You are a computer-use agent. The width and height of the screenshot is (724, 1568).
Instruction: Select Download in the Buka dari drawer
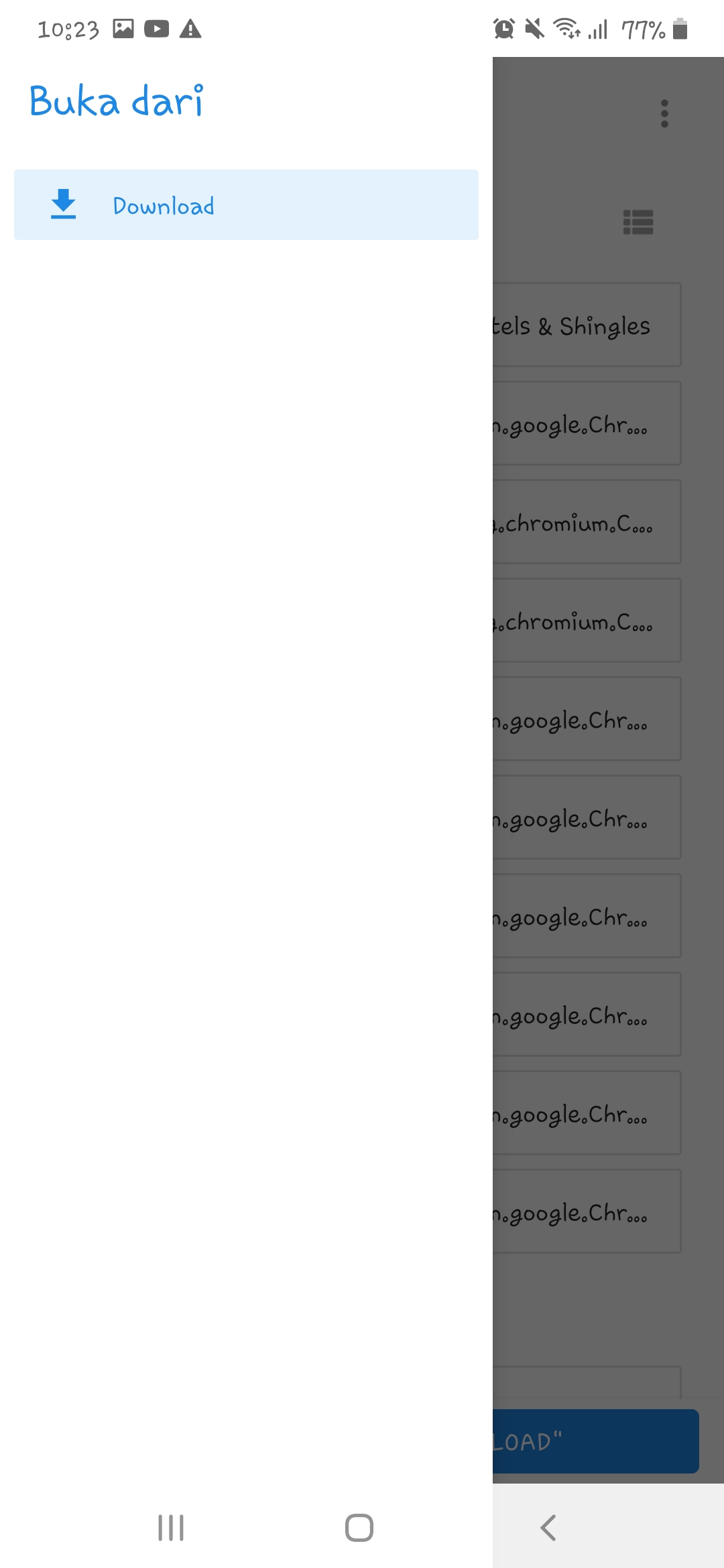245,205
